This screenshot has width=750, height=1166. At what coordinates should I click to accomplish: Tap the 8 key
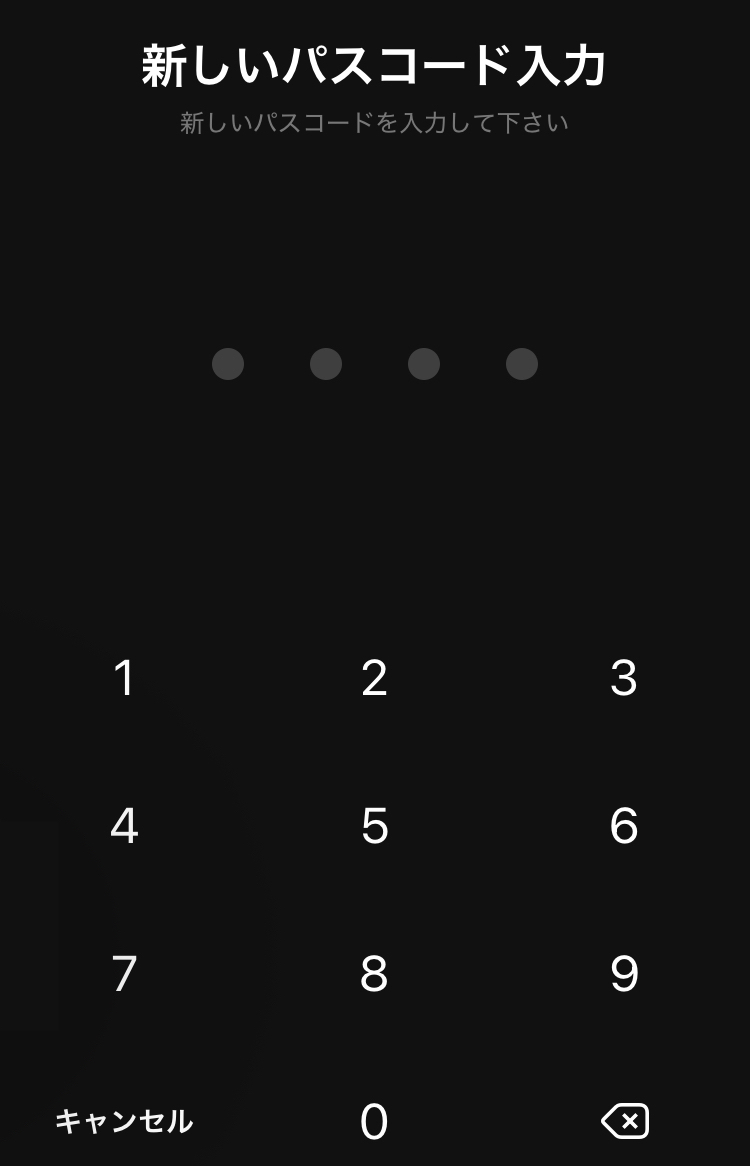tap(374, 974)
